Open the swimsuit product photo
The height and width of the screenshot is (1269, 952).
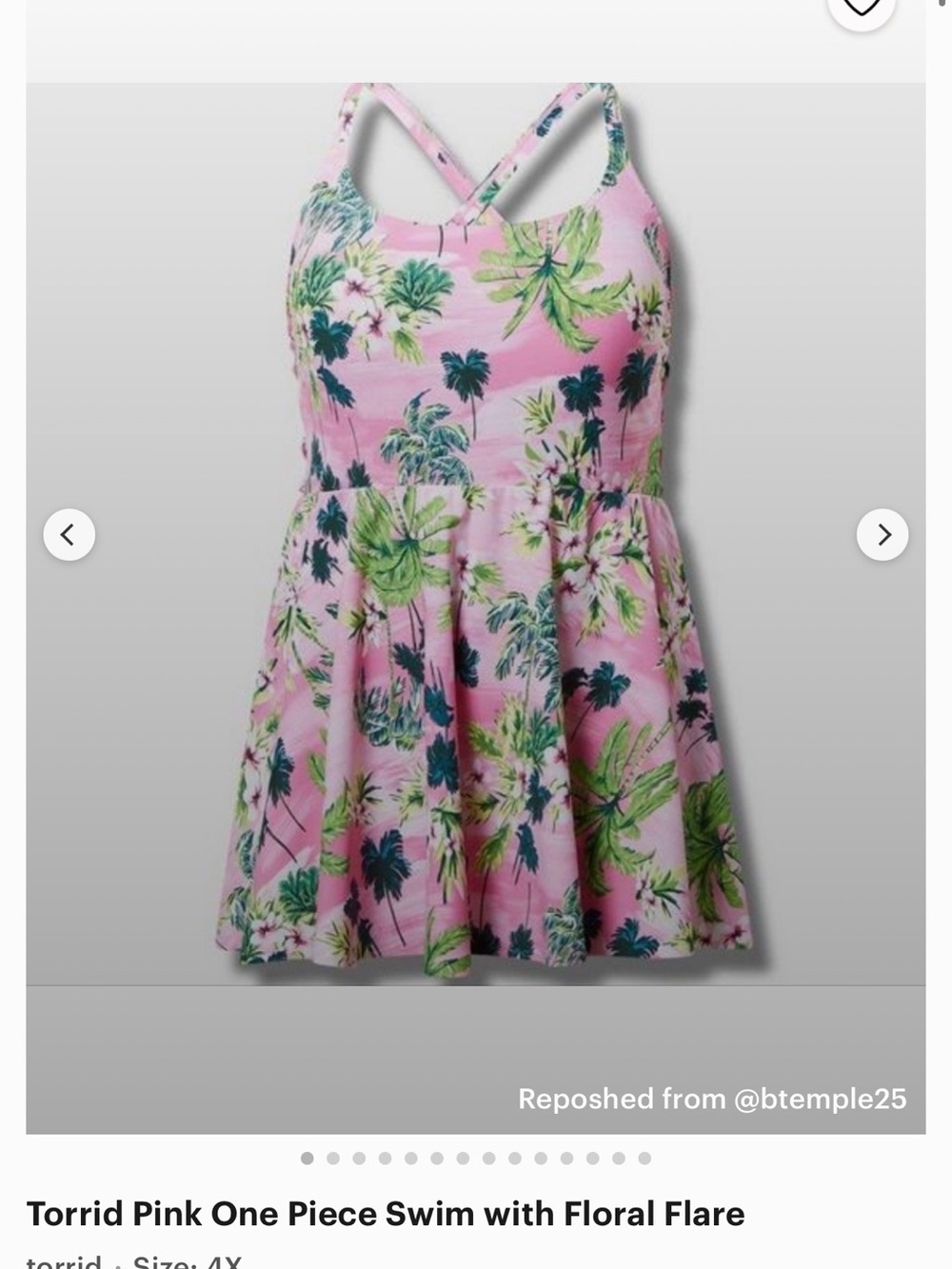tap(476, 533)
